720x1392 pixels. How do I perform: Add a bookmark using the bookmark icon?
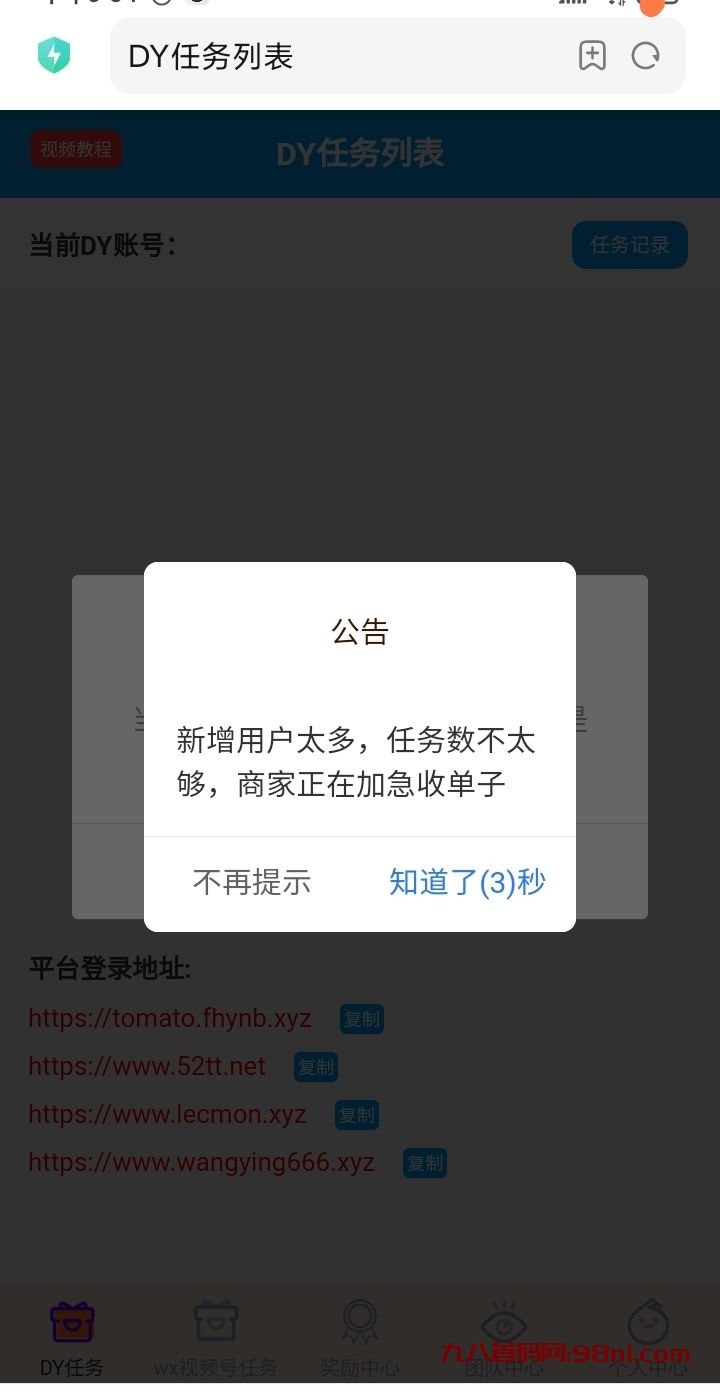[x=593, y=56]
